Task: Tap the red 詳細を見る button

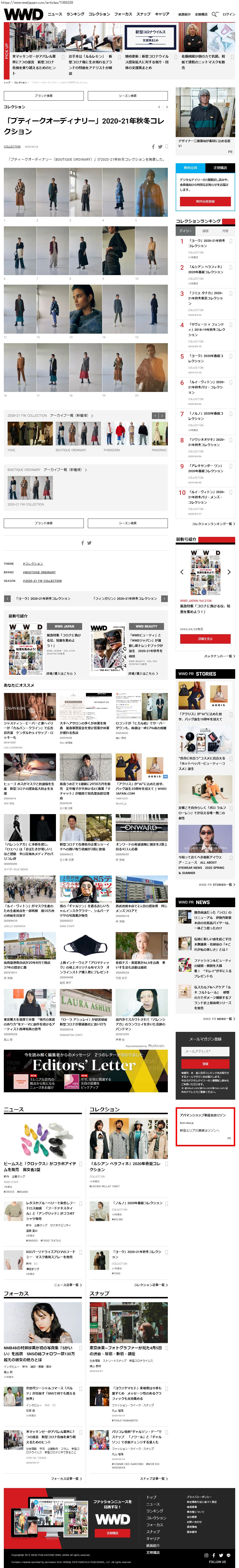Action: point(205,638)
